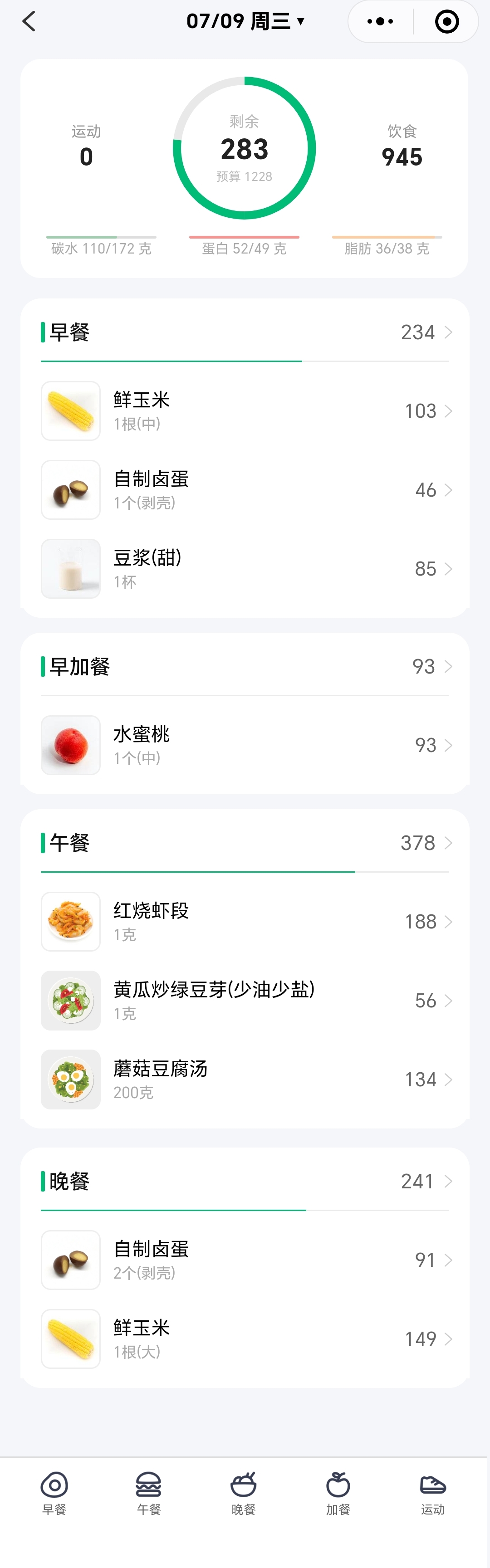The width and height of the screenshot is (490, 1568).
Task: Open the 黄瓜炒绿豆芽(少油少盐) entry
Action: pos(245,1001)
